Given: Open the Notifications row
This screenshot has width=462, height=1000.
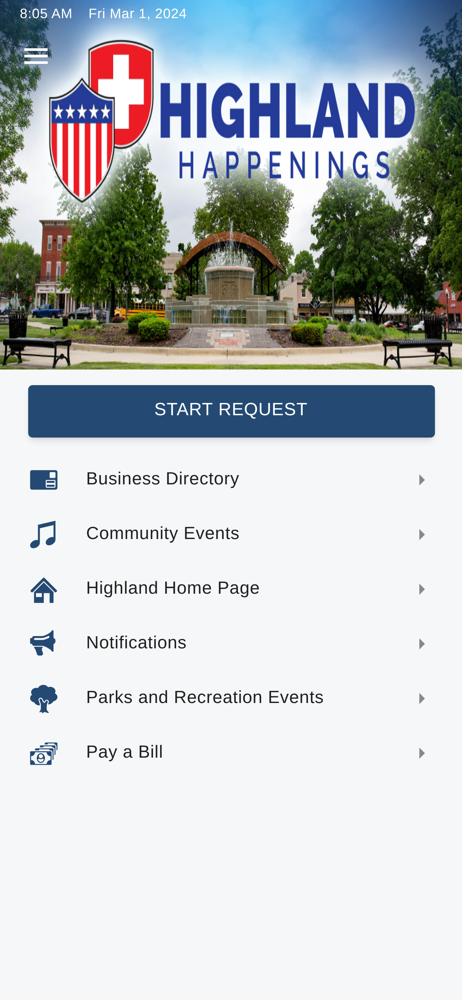Looking at the screenshot, I should tap(231, 643).
